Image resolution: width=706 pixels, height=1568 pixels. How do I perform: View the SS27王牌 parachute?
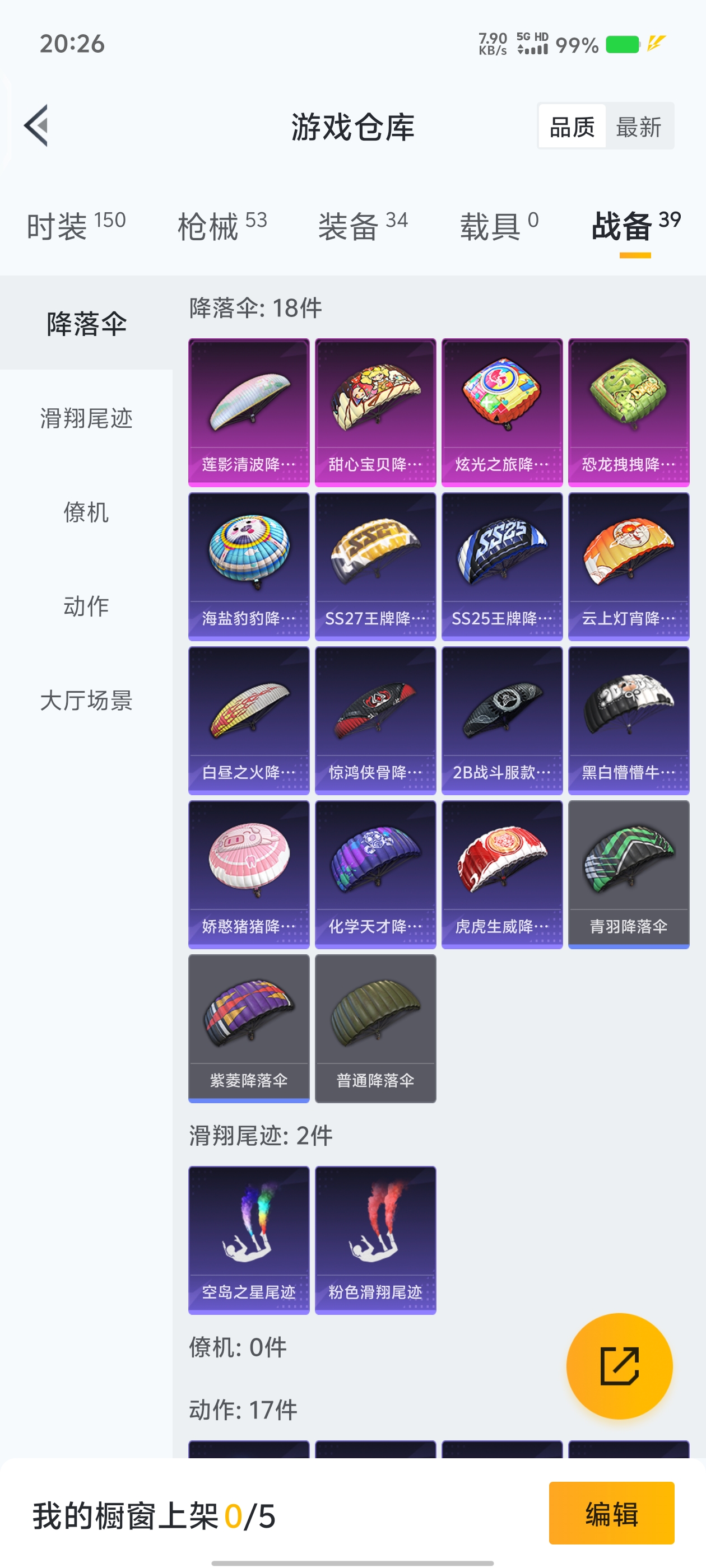[375, 566]
